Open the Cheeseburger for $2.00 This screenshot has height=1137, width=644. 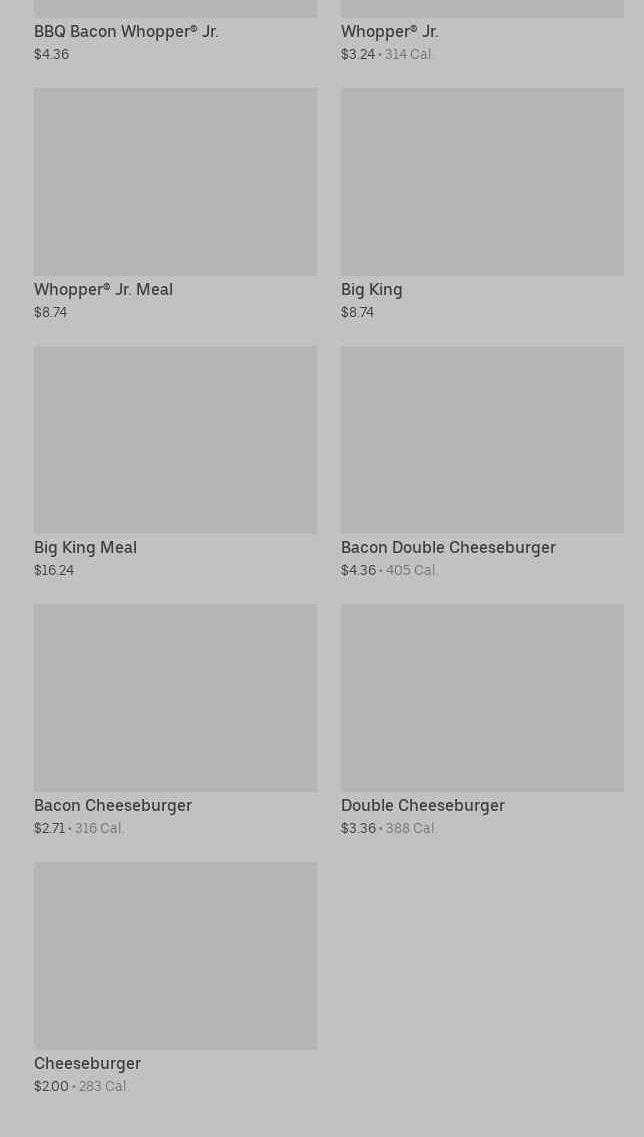tap(175, 956)
